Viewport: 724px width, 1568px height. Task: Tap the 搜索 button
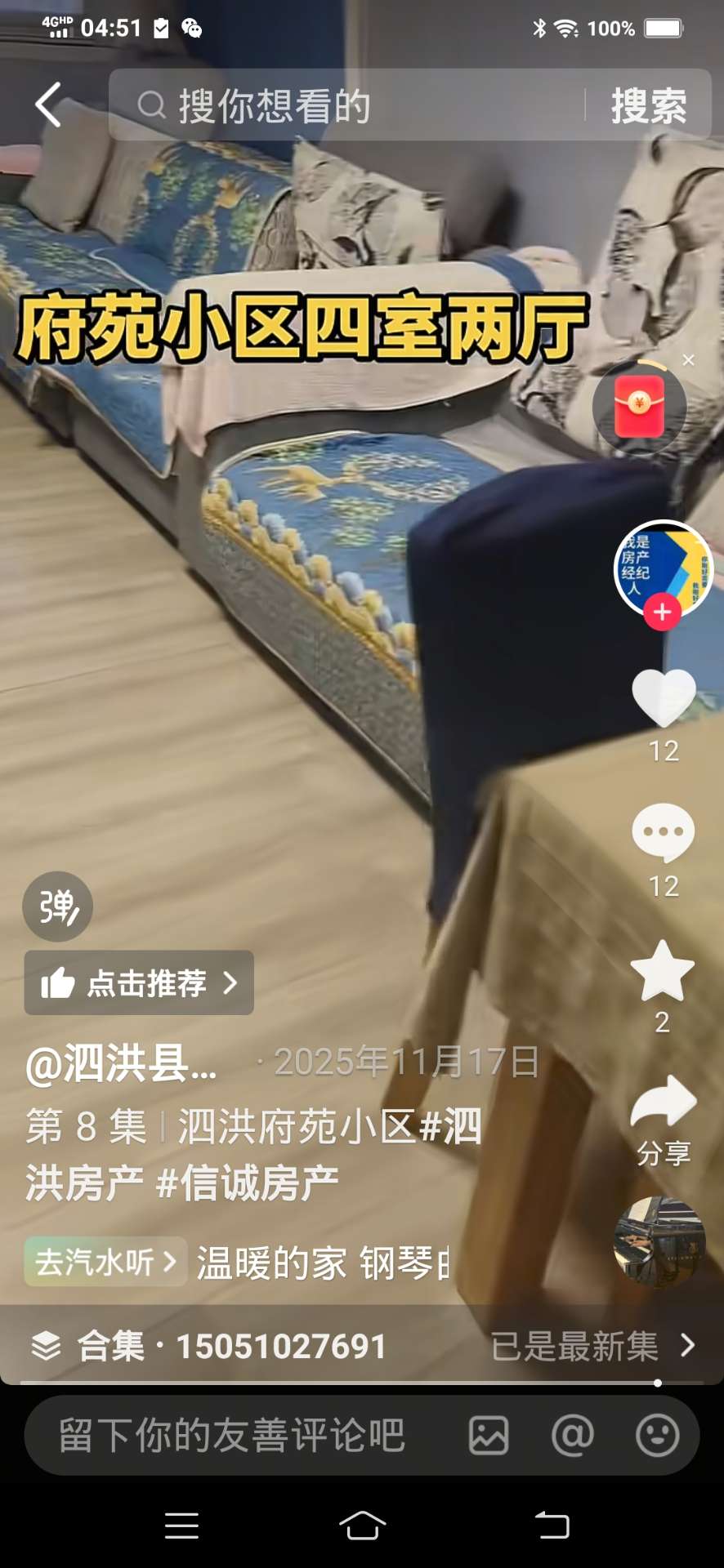pos(649,105)
